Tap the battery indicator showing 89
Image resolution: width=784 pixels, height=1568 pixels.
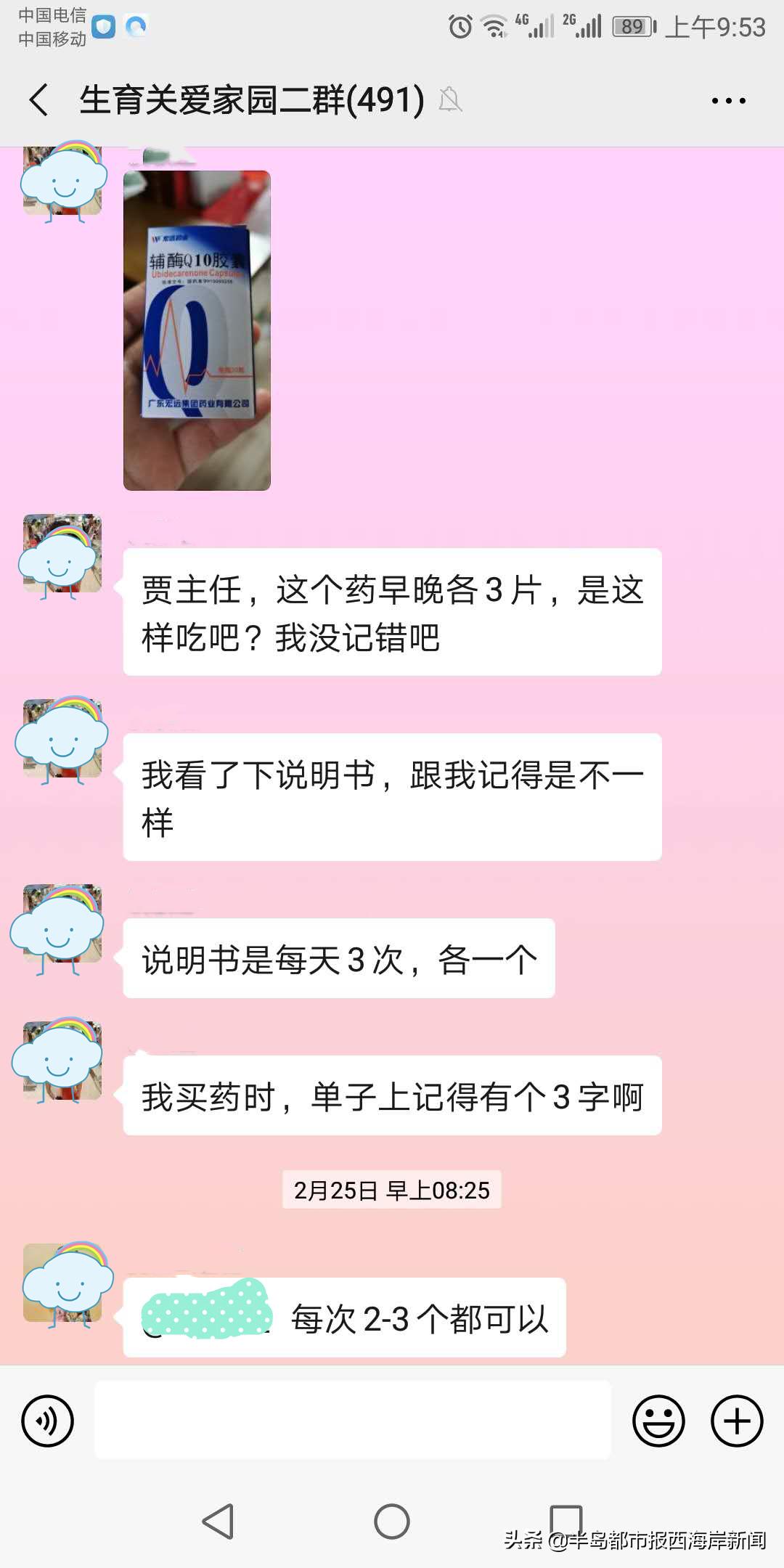coord(631,24)
